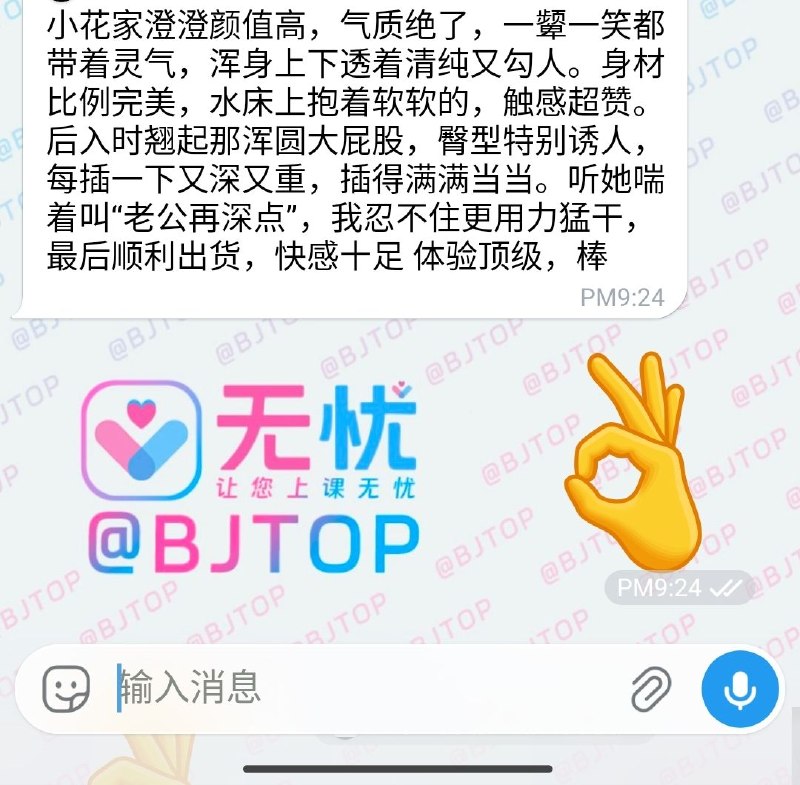Attach a file with the paperclip
The height and width of the screenshot is (785, 800).
pos(651,689)
